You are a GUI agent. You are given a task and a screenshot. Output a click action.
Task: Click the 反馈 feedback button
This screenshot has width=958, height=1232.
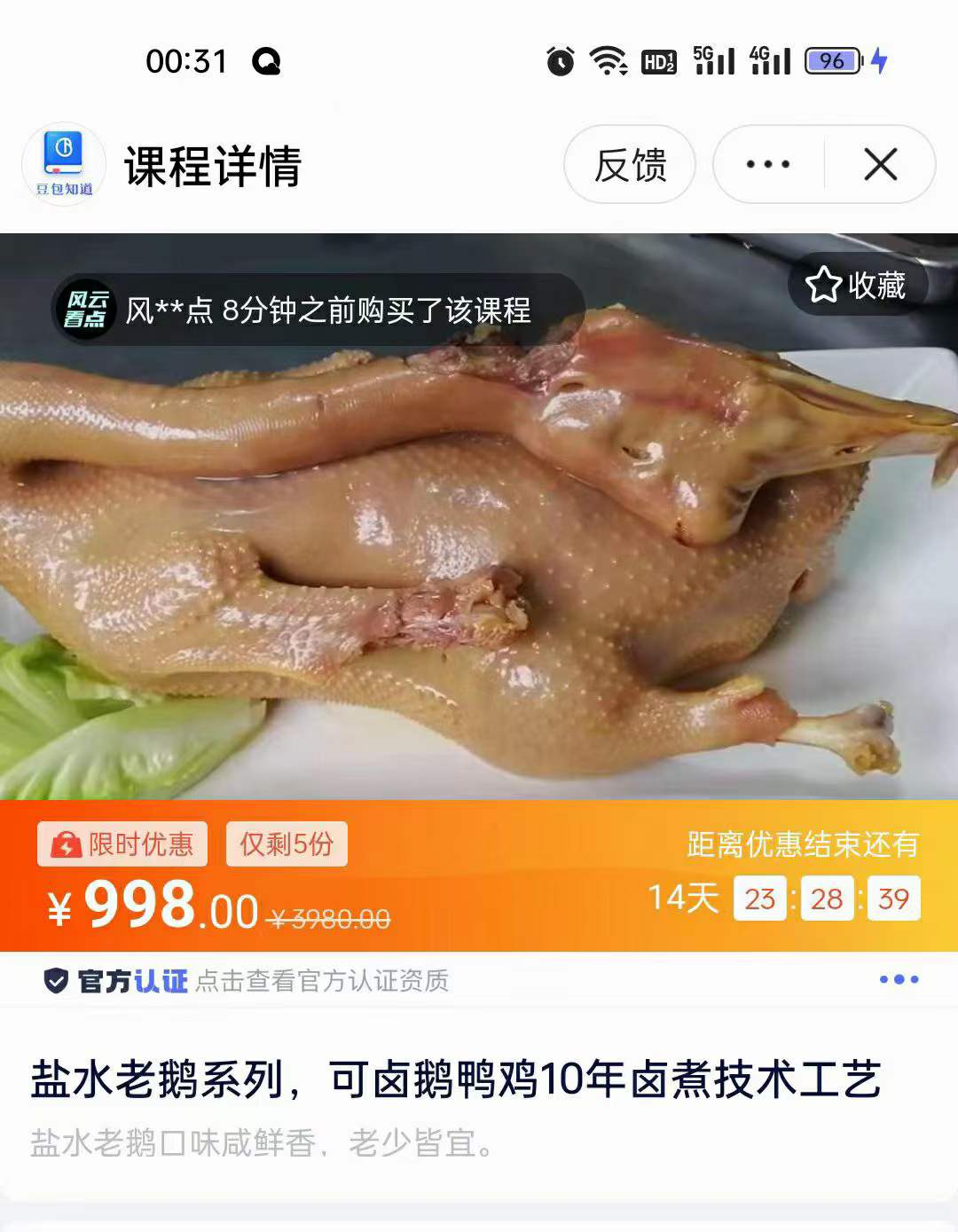click(x=630, y=166)
